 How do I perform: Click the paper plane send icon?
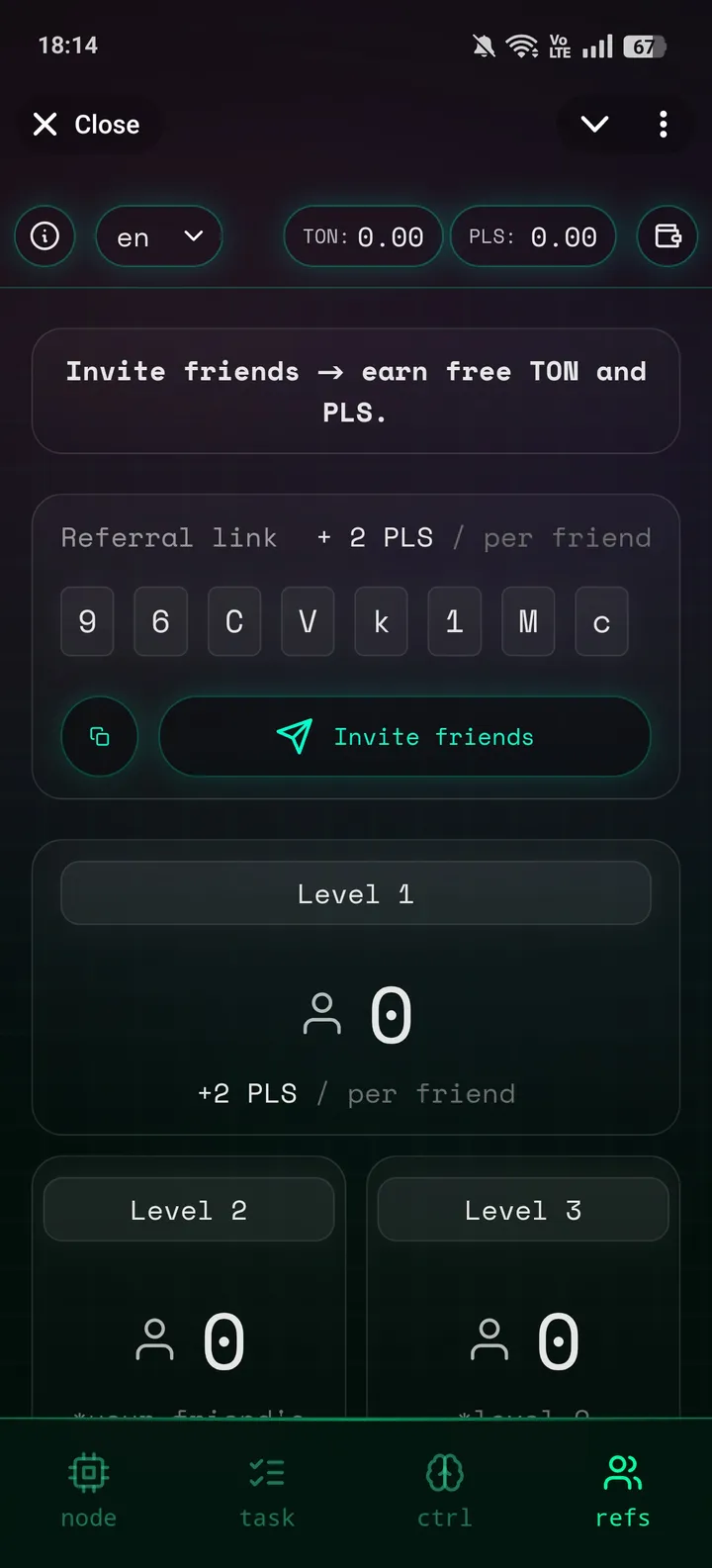pos(294,736)
